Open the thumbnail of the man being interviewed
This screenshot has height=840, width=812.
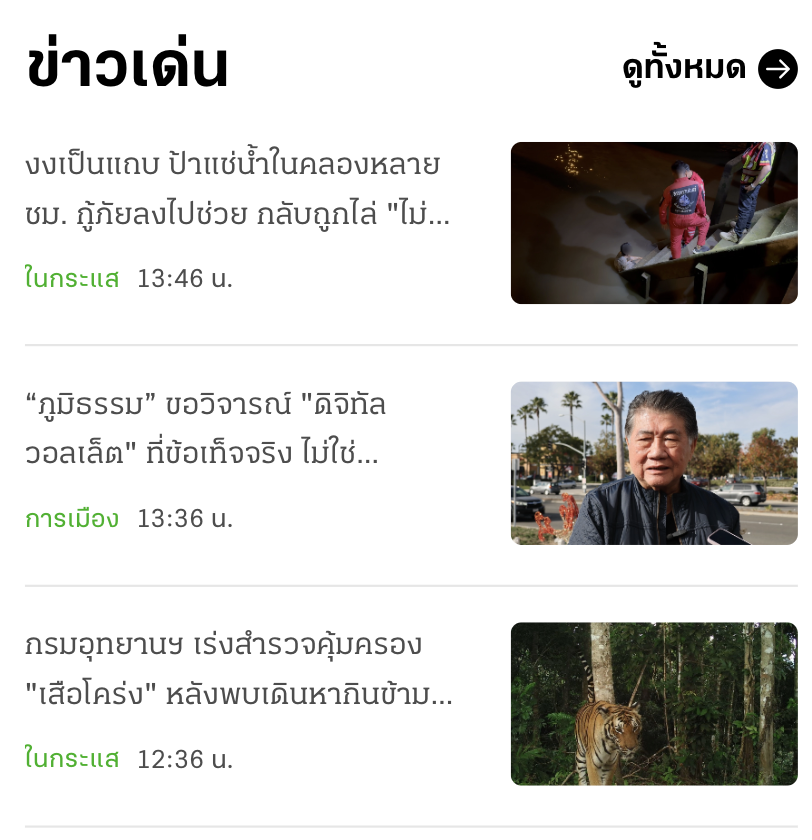pyautogui.click(x=654, y=463)
